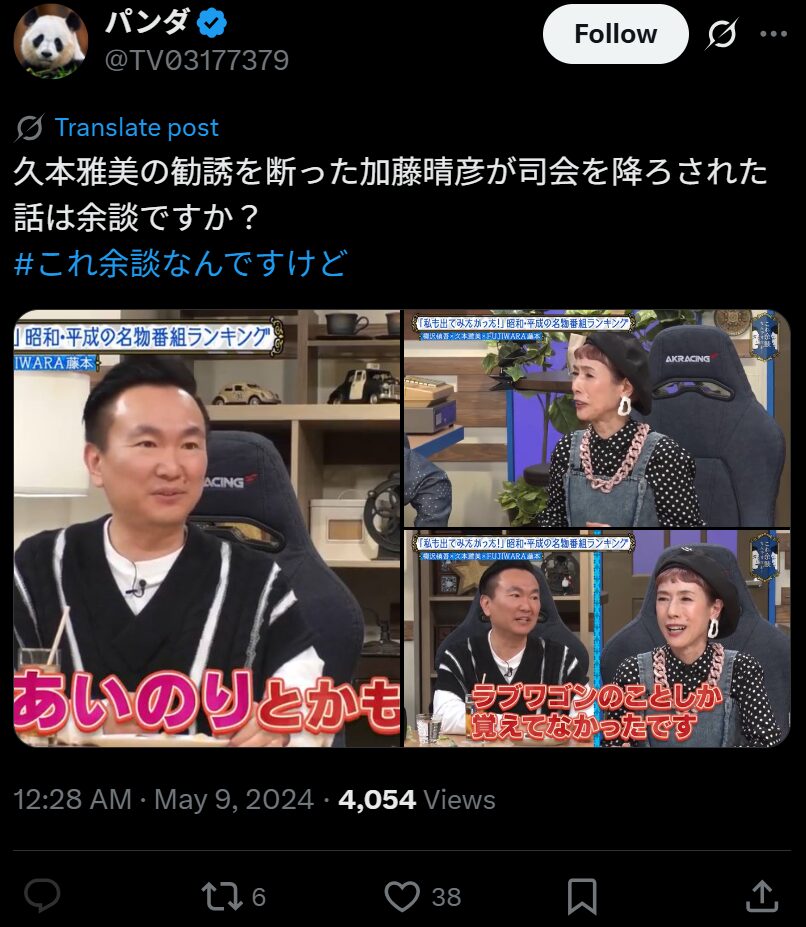Open パンダ's profile picture
The width and height of the screenshot is (806, 927).
pyautogui.click(x=50, y=41)
